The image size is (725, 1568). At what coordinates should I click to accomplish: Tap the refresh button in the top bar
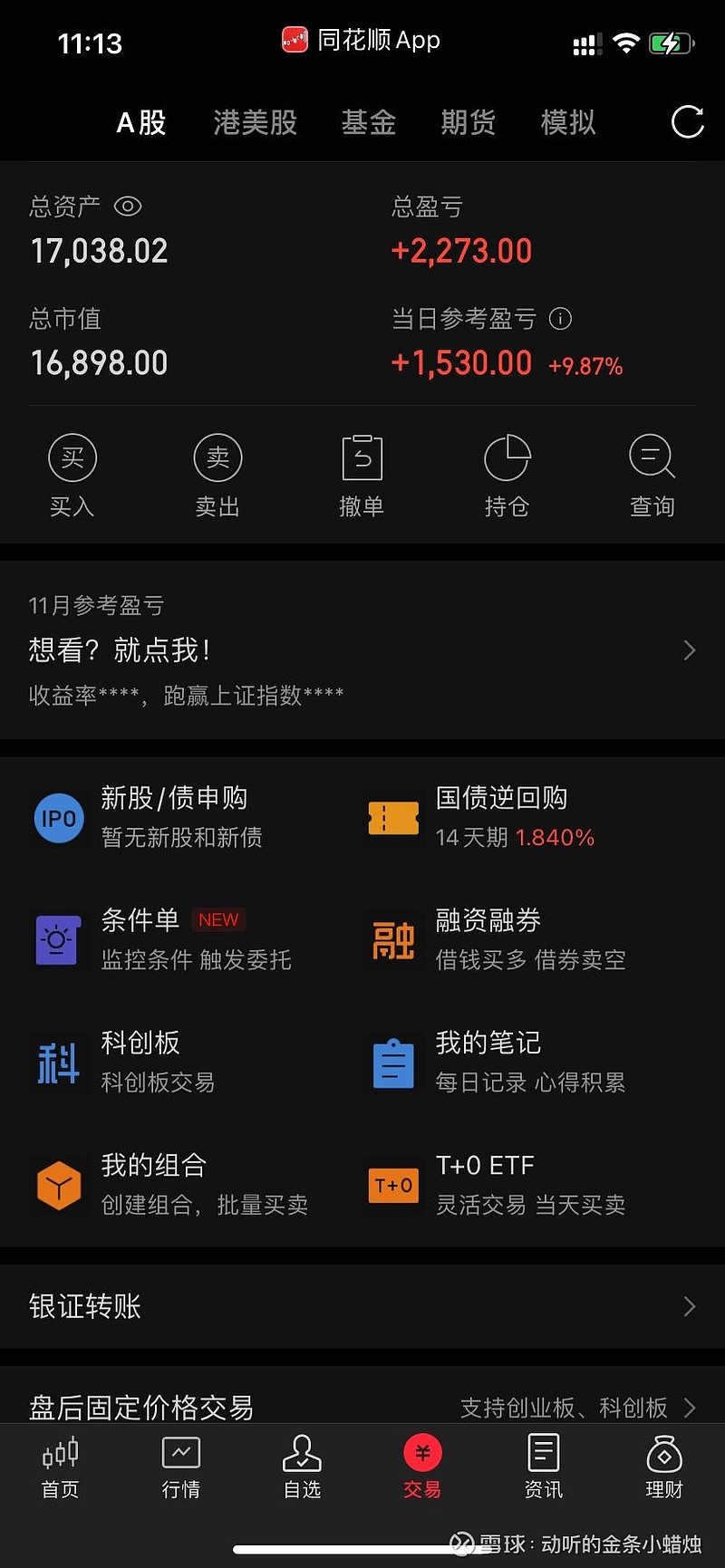(688, 123)
